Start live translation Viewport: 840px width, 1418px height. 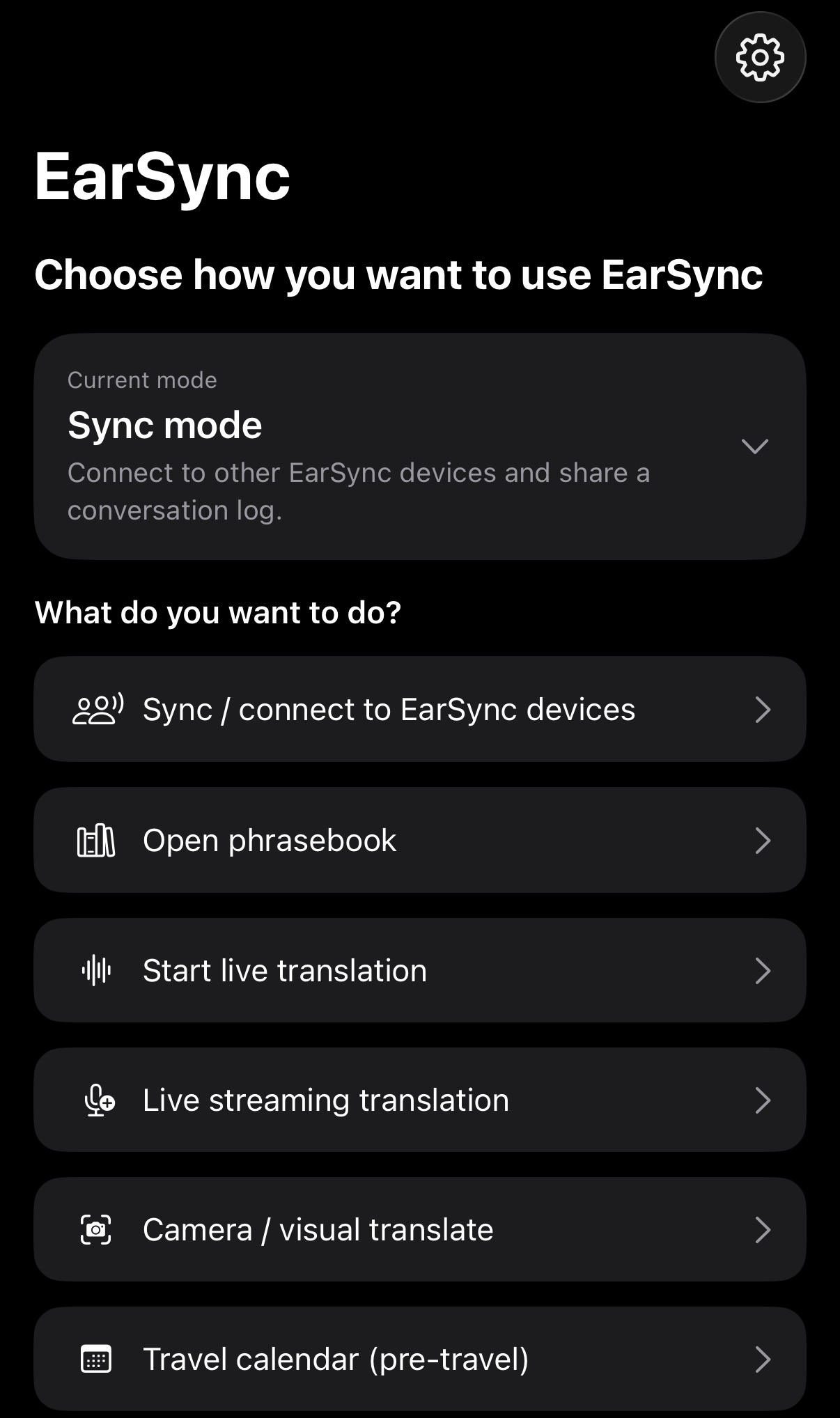pyautogui.click(x=420, y=969)
